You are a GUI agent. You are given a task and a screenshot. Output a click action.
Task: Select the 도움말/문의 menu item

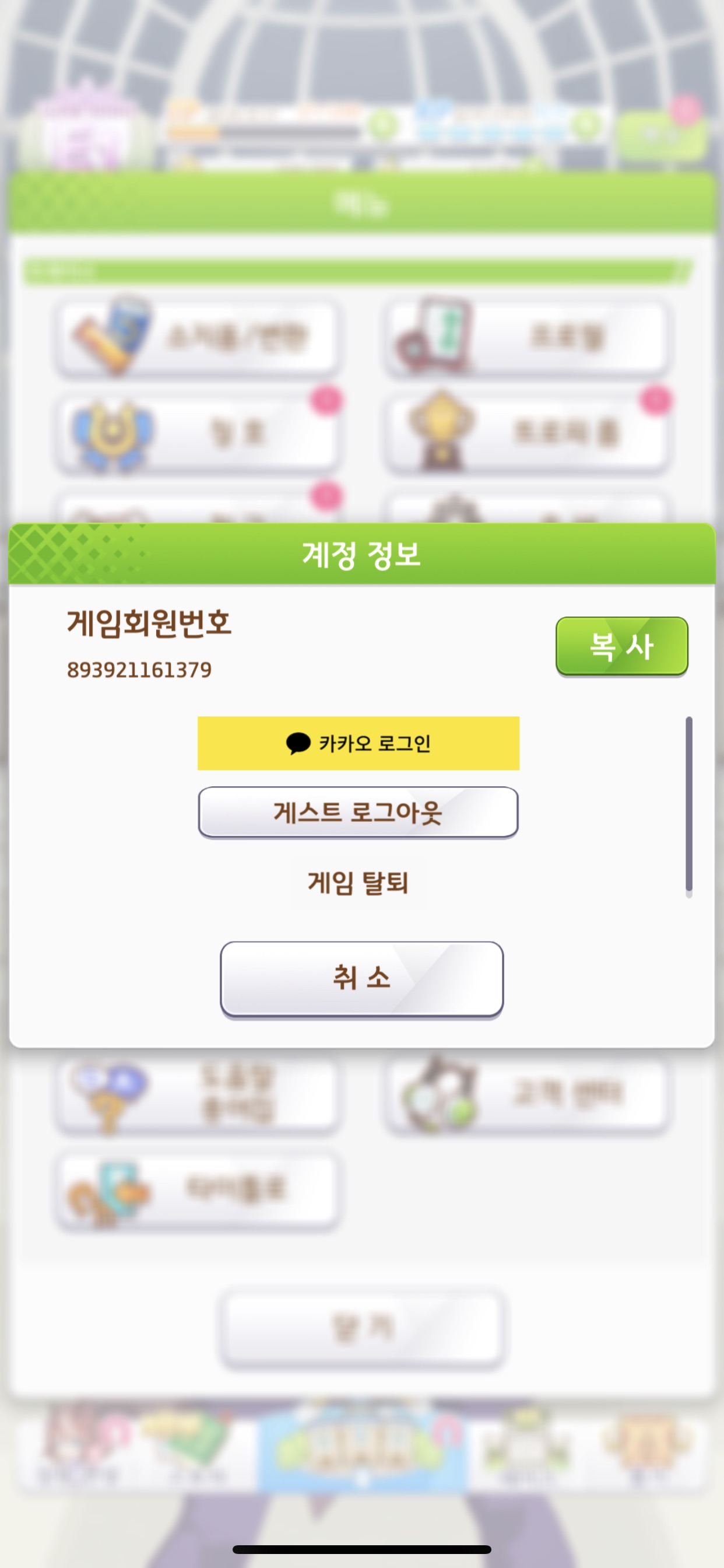tap(199, 1093)
